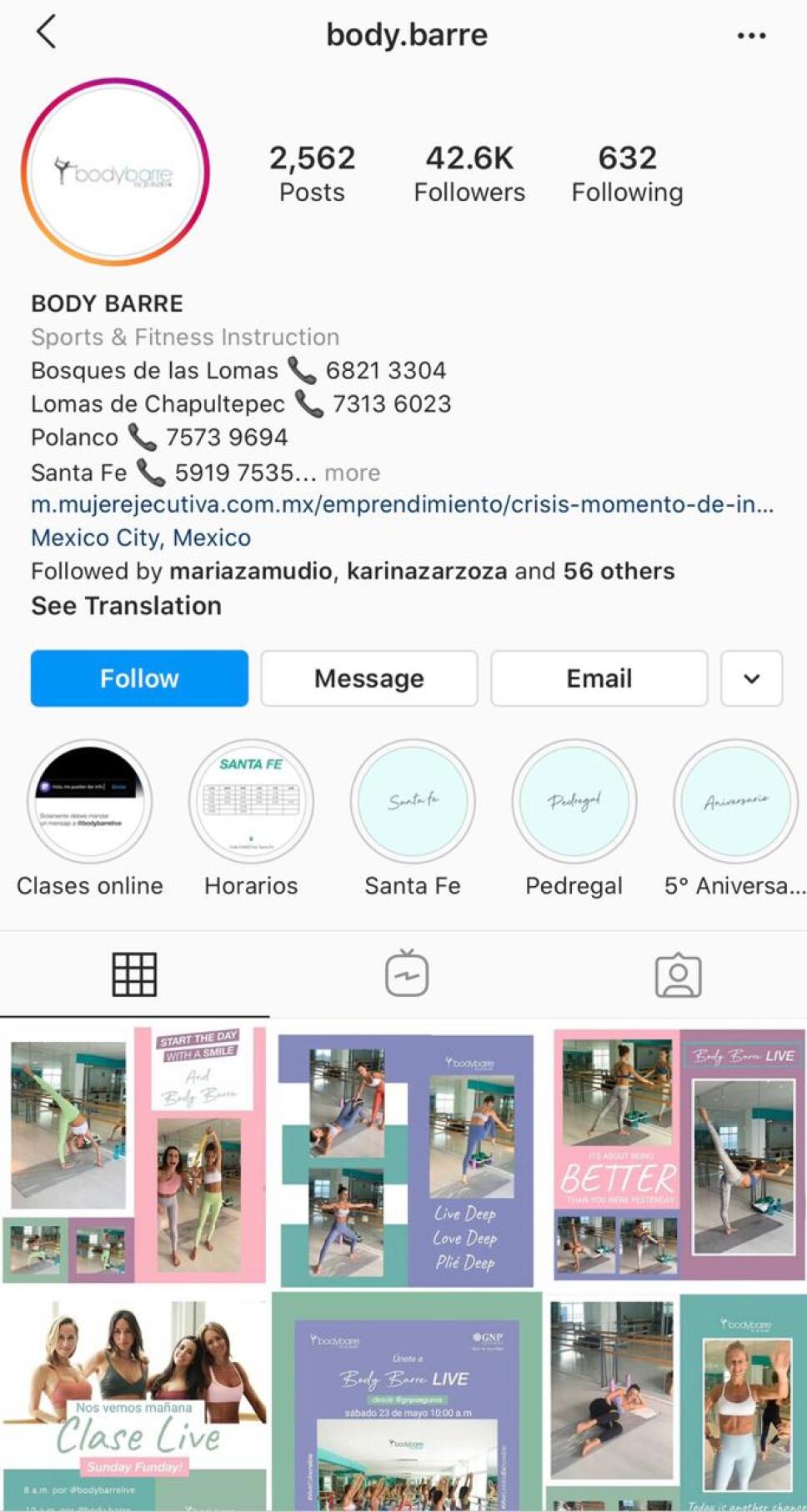Open the Clases online story highlight
This screenshot has height=1512, width=807.
tap(90, 801)
